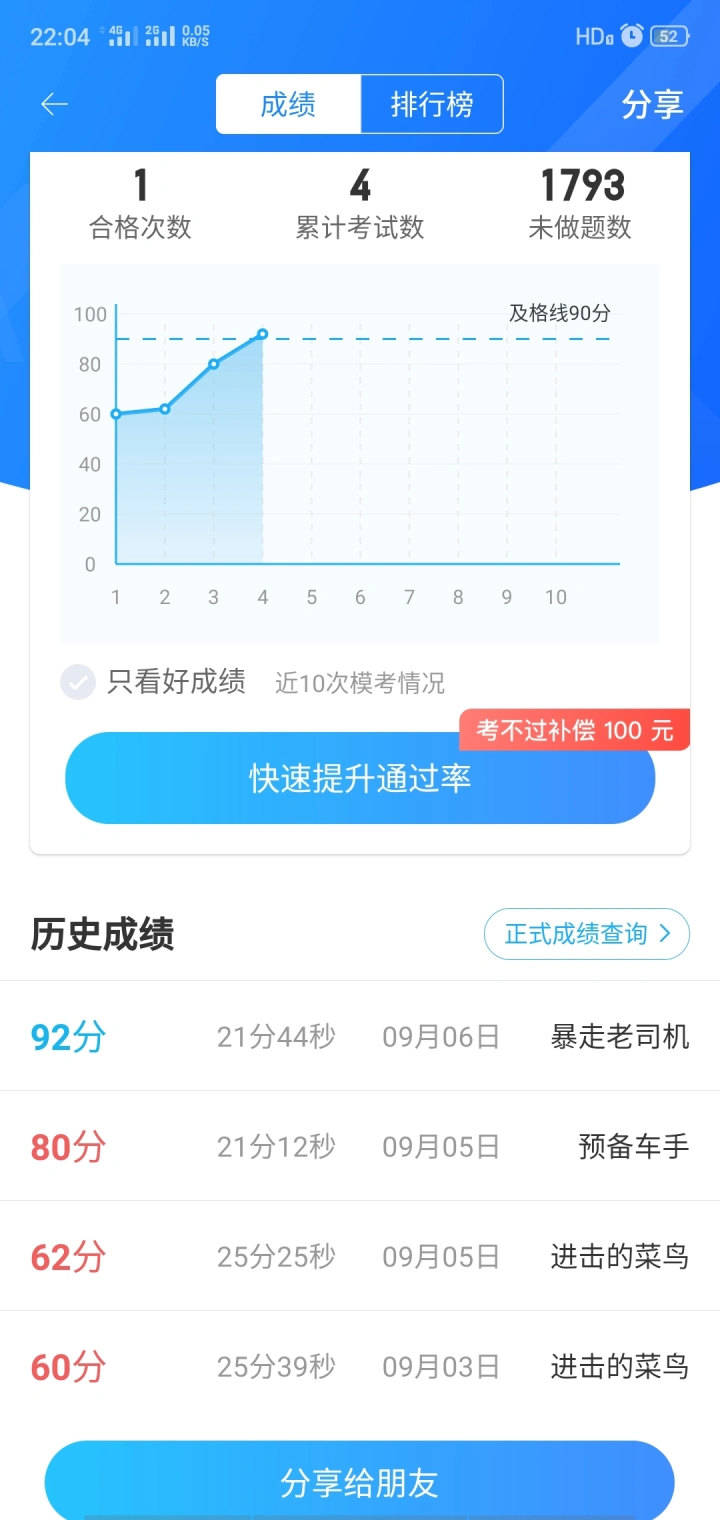Screen dimensions: 720x1520
Task: Check the 只看好成绩 checkbox
Action: coord(77,682)
